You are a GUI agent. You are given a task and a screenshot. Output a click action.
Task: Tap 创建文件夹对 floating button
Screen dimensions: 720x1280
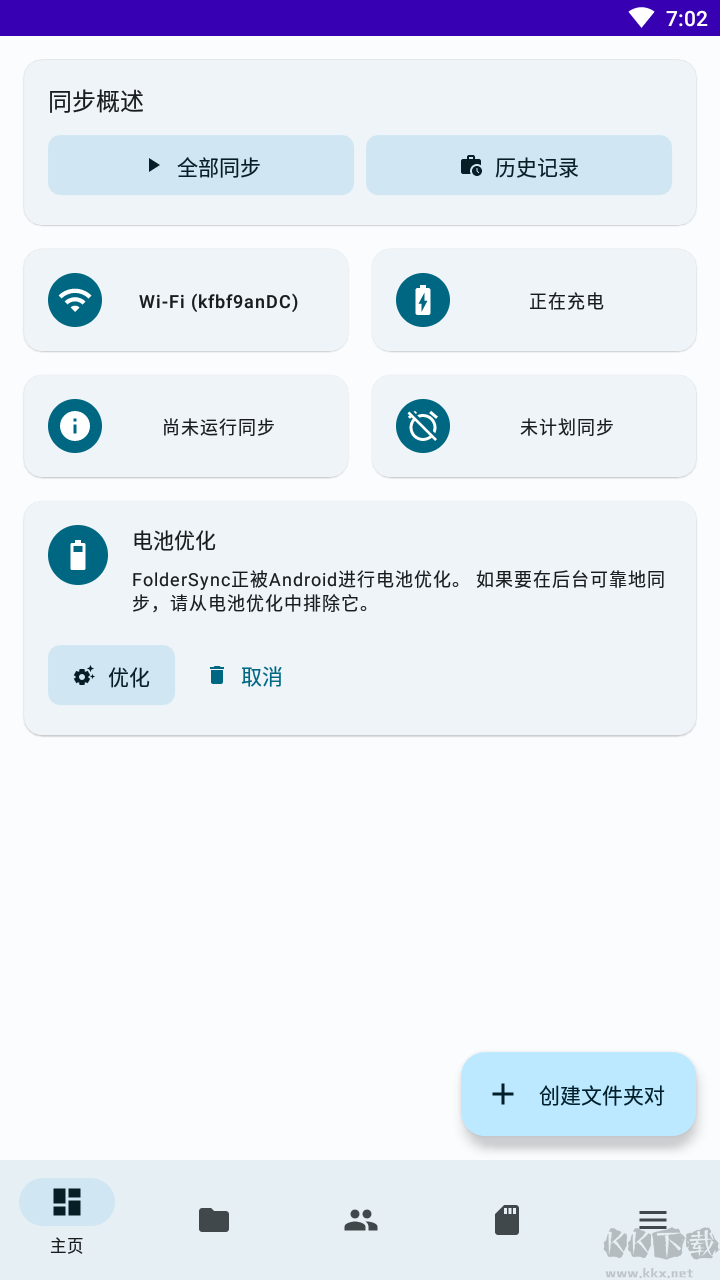pos(578,1093)
